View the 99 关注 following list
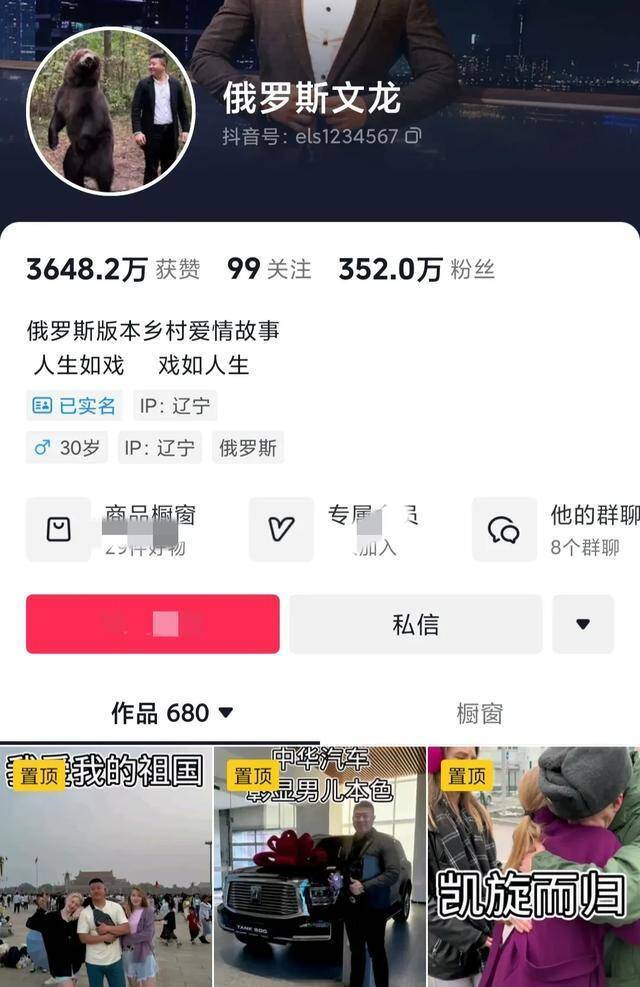The height and width of the screenshot is (987, 640). [x=268, y=269]
